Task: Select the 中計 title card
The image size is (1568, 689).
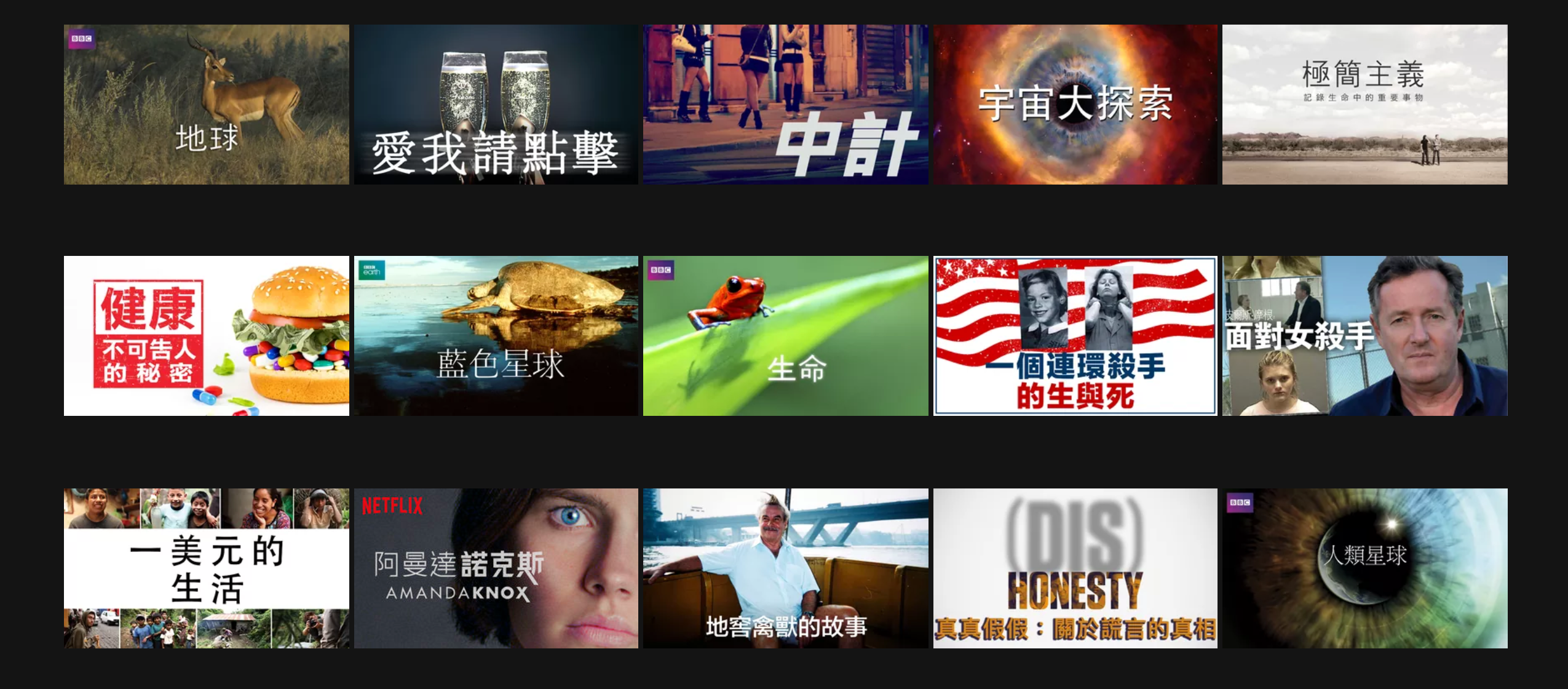Action: point(785,105)
